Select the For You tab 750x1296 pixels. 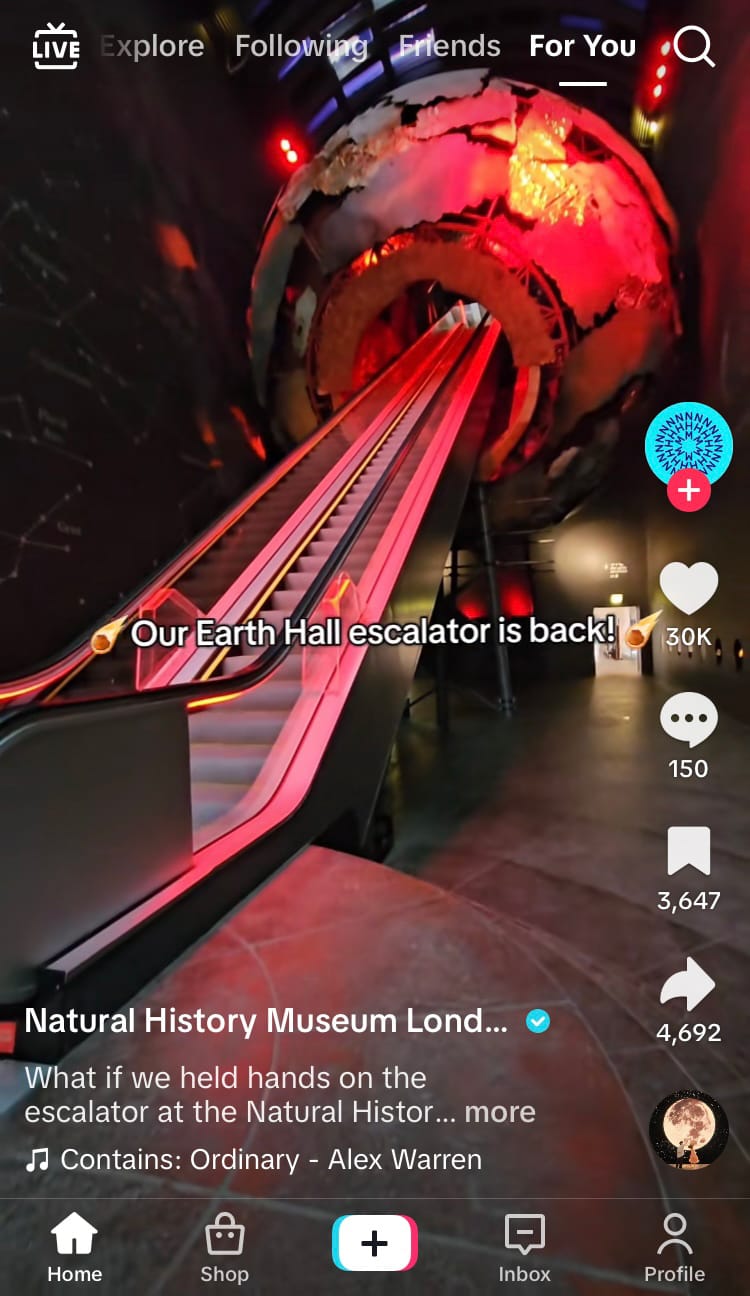pyautogui.click(x=582, y=46)
